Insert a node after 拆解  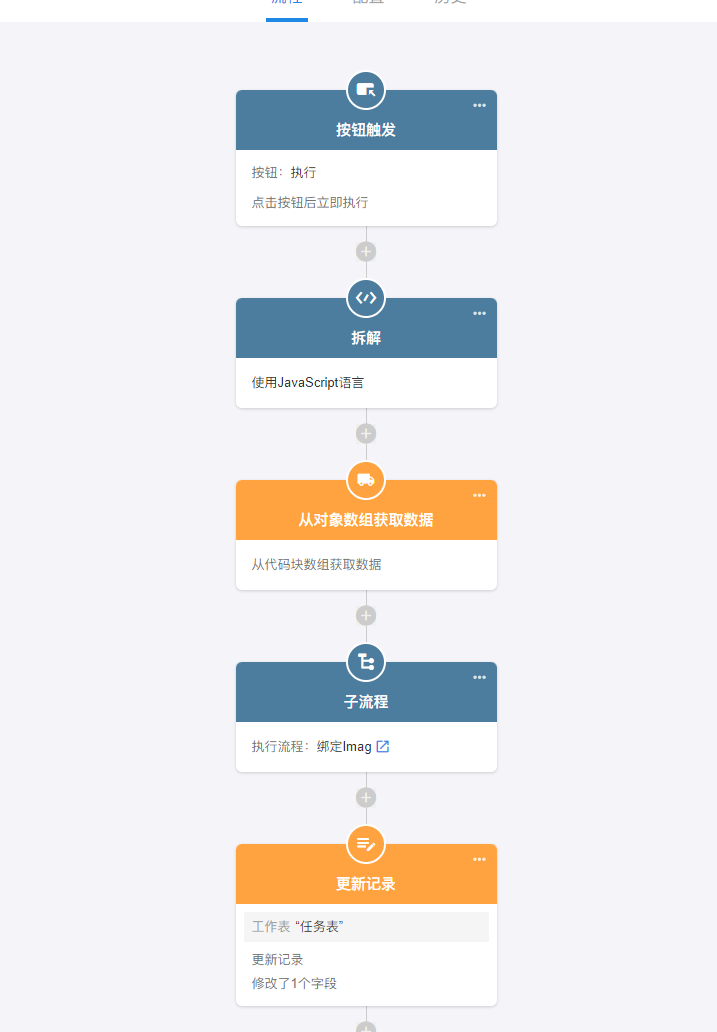point(366,433)
